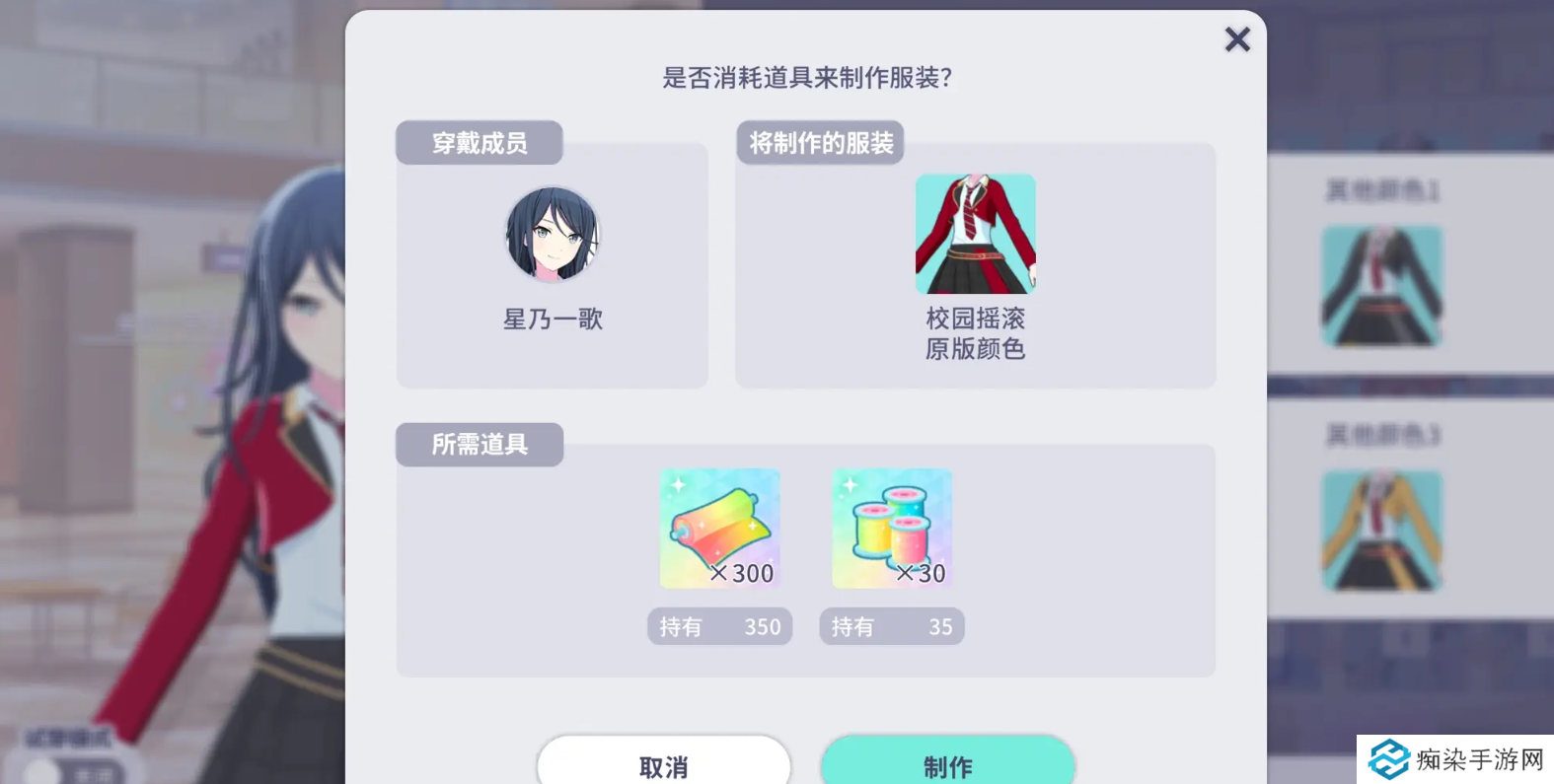Tap 取消 to cancel crafting

[663, 762]
